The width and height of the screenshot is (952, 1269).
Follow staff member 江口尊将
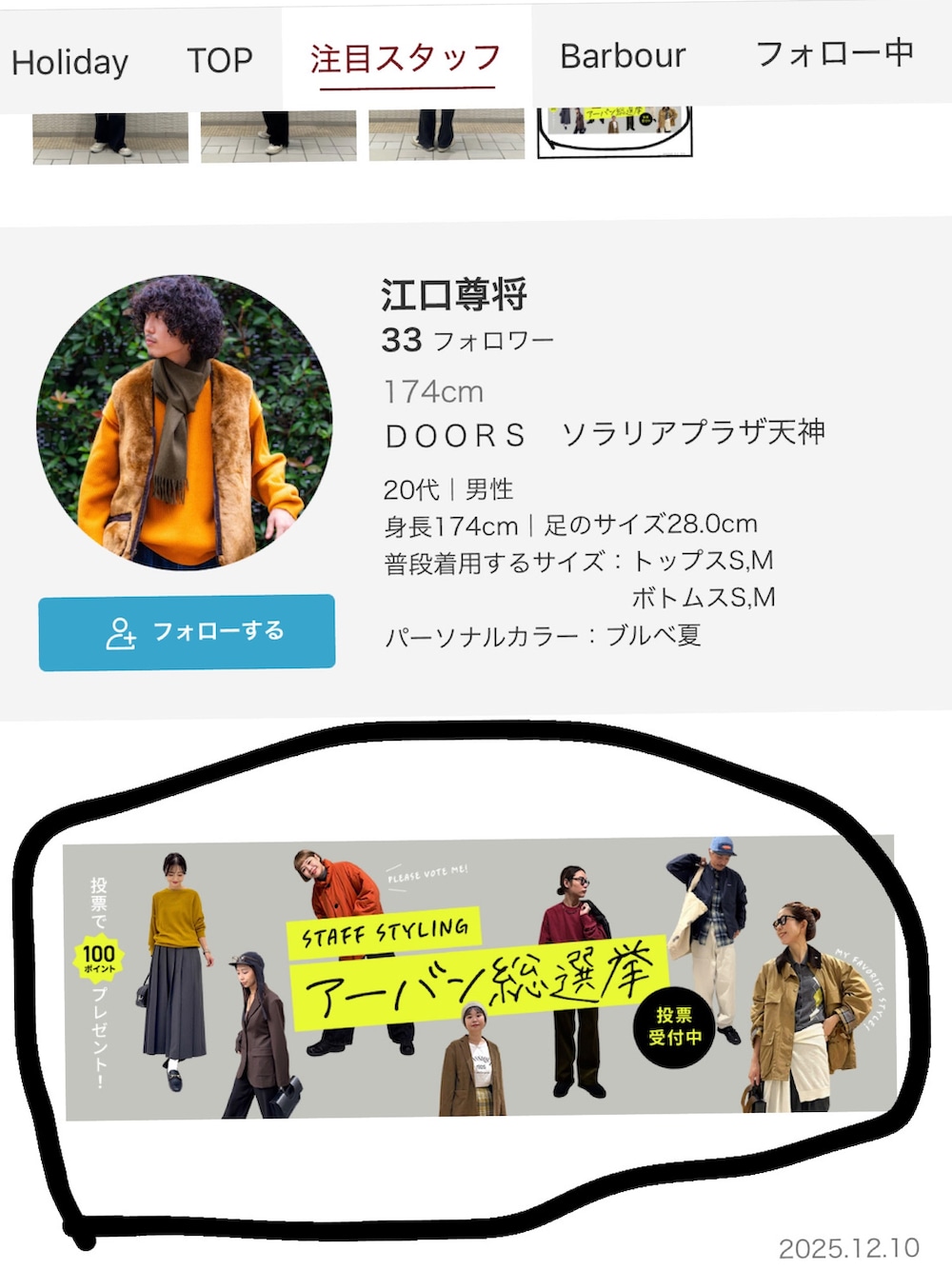[x=187, y=632]
